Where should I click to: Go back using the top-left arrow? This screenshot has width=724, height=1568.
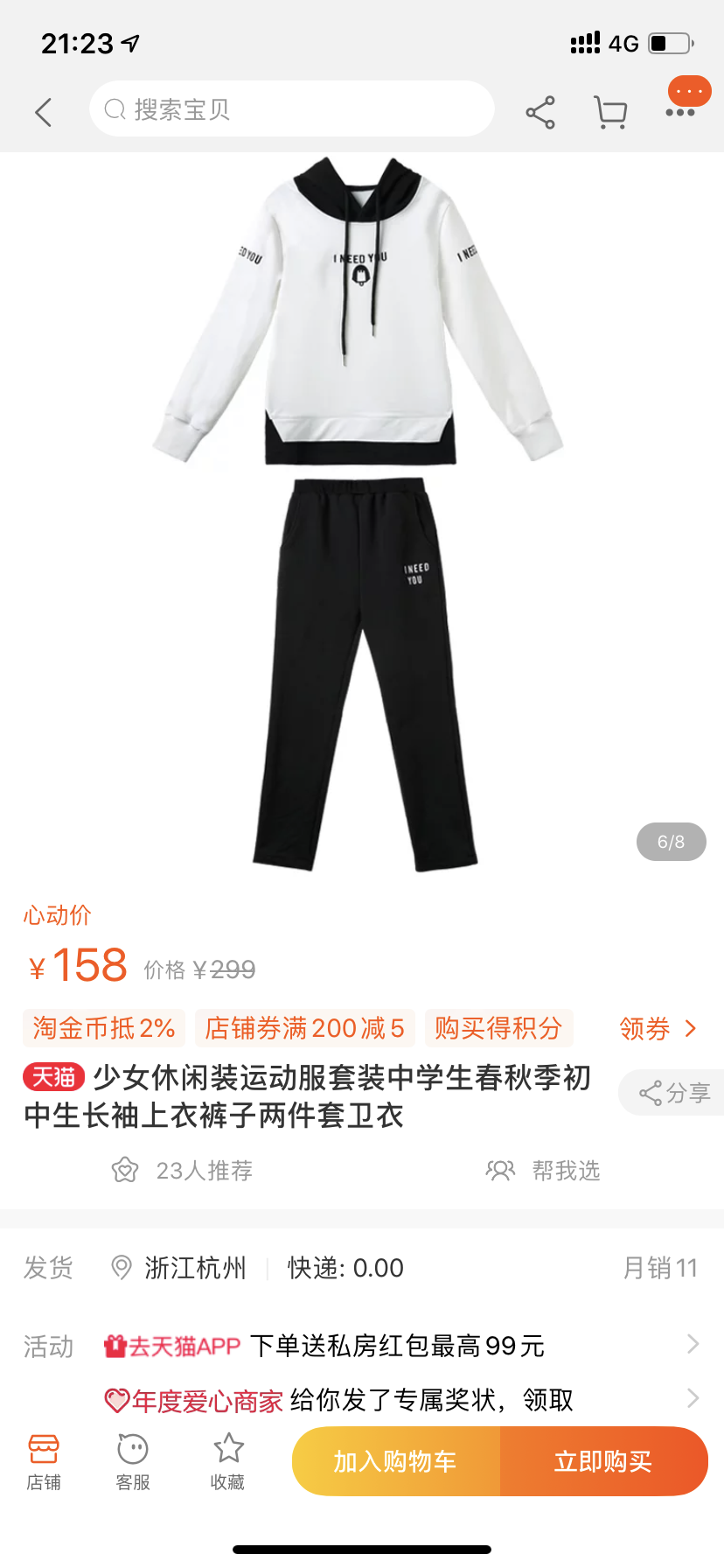pos(44,112)
